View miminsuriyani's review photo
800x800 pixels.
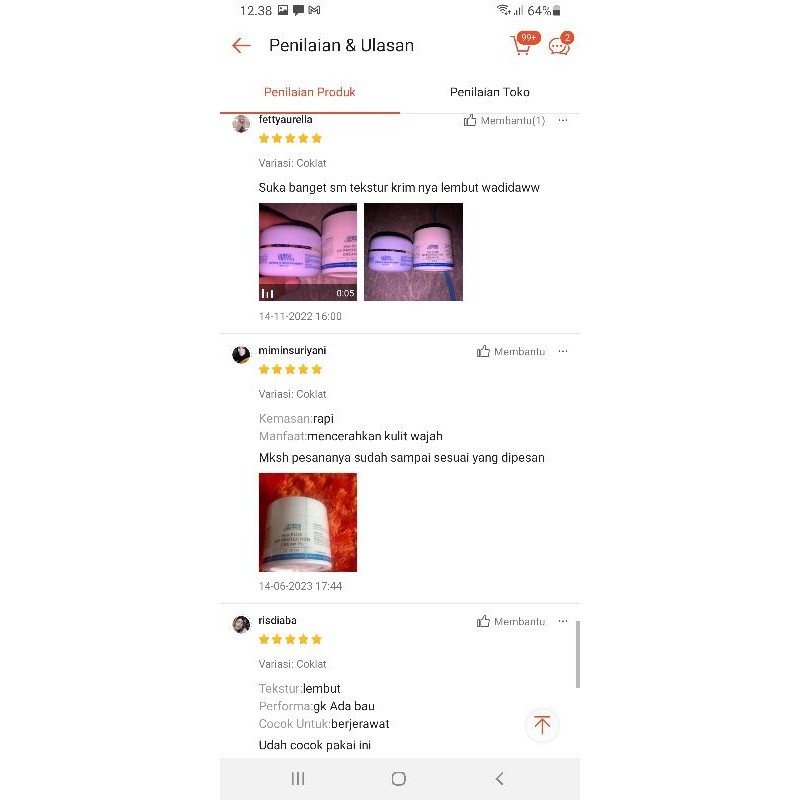[x=308, y=522]
